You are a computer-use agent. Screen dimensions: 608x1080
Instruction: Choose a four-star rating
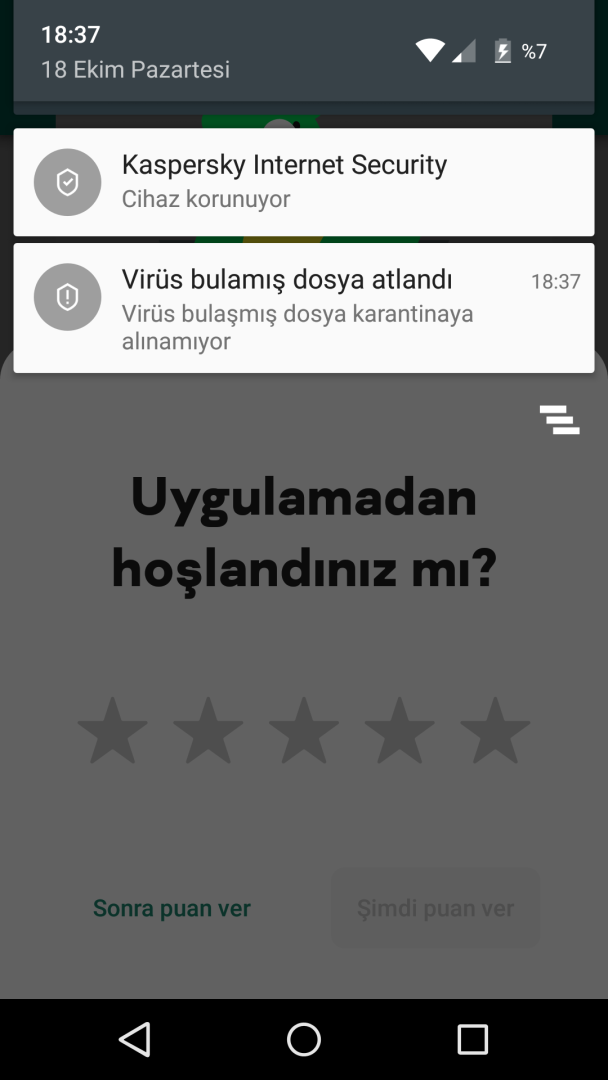[399, 731]
